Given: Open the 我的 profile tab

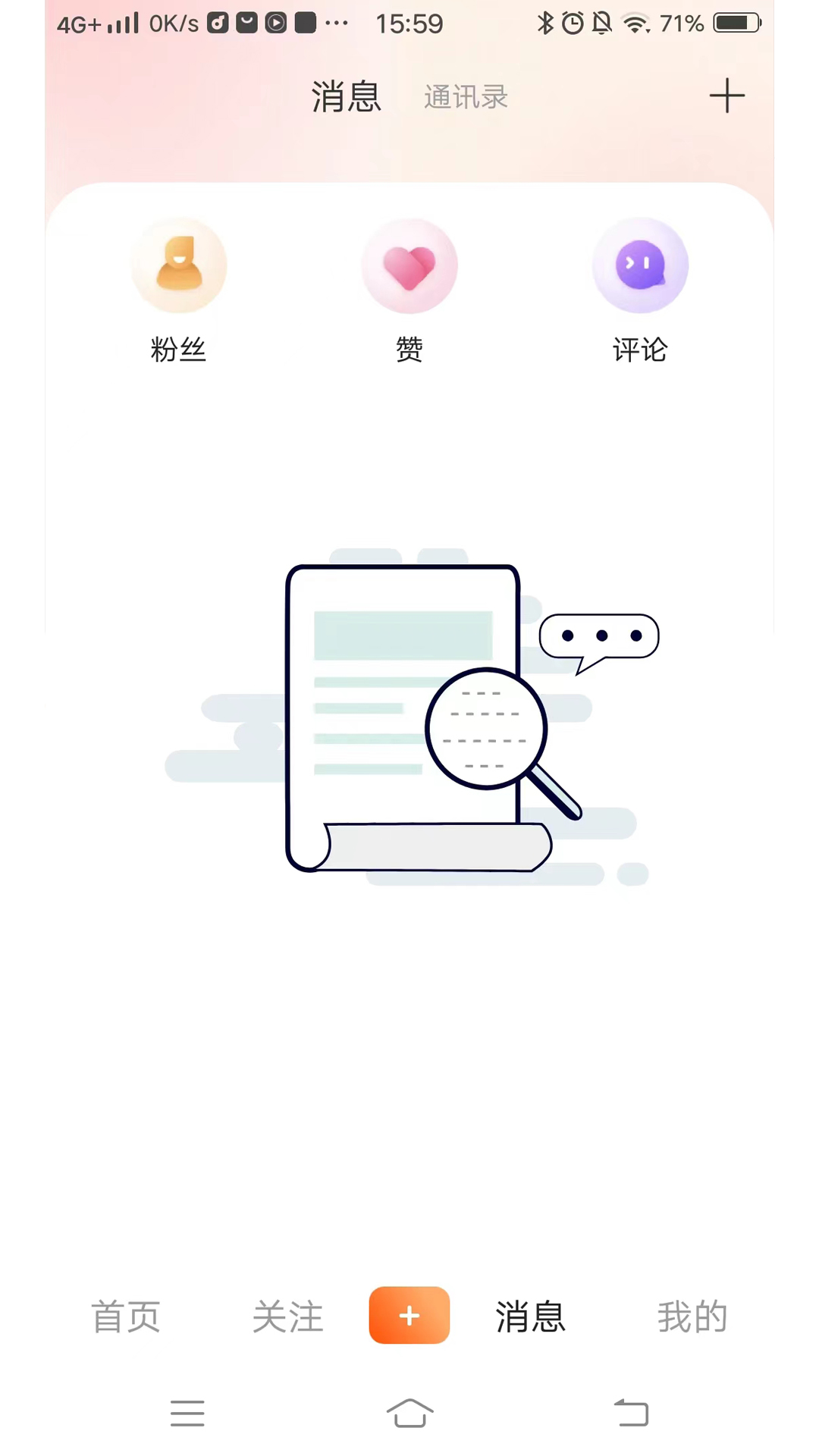Looking at the screenshot, I should point(692,1316).
